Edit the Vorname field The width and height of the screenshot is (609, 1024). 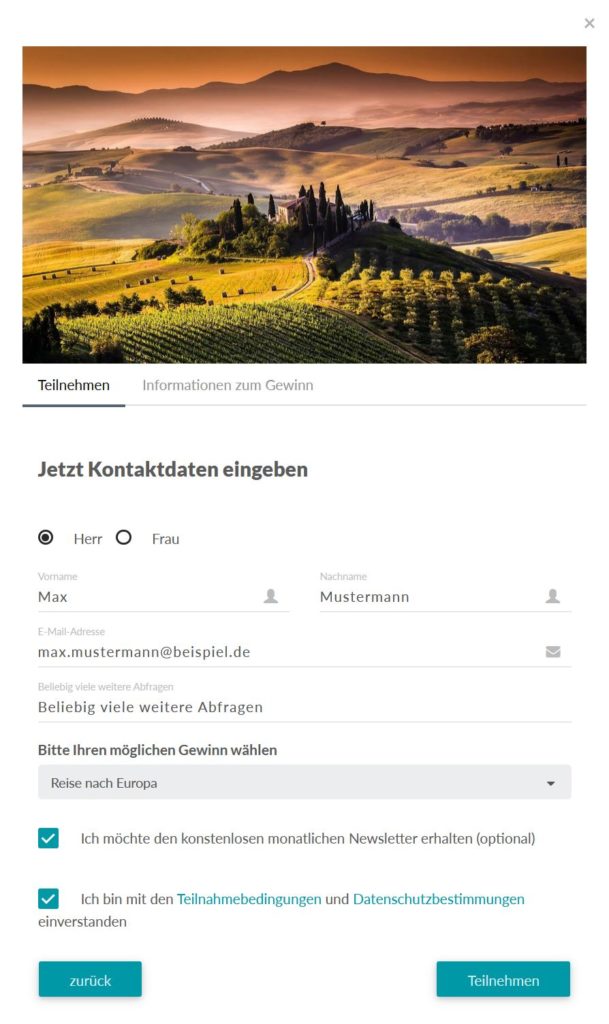(163, 597)
